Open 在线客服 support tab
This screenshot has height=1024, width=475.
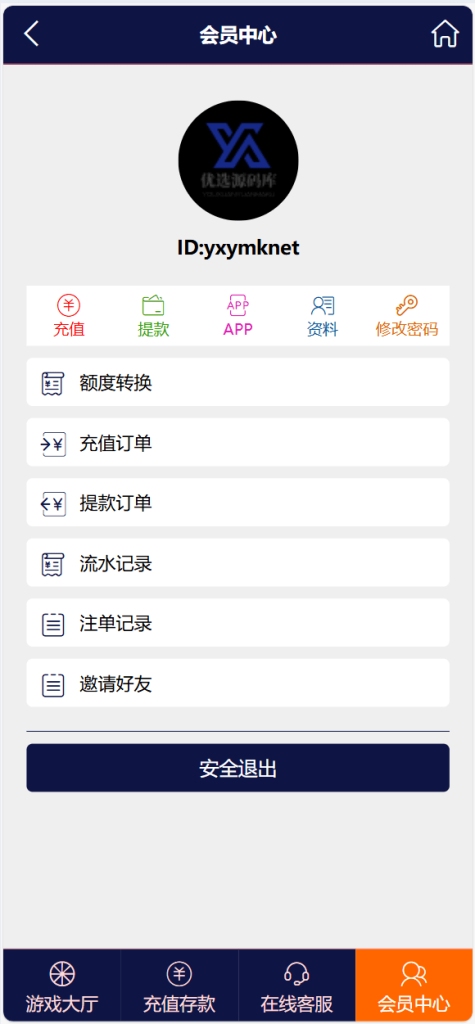297,985
